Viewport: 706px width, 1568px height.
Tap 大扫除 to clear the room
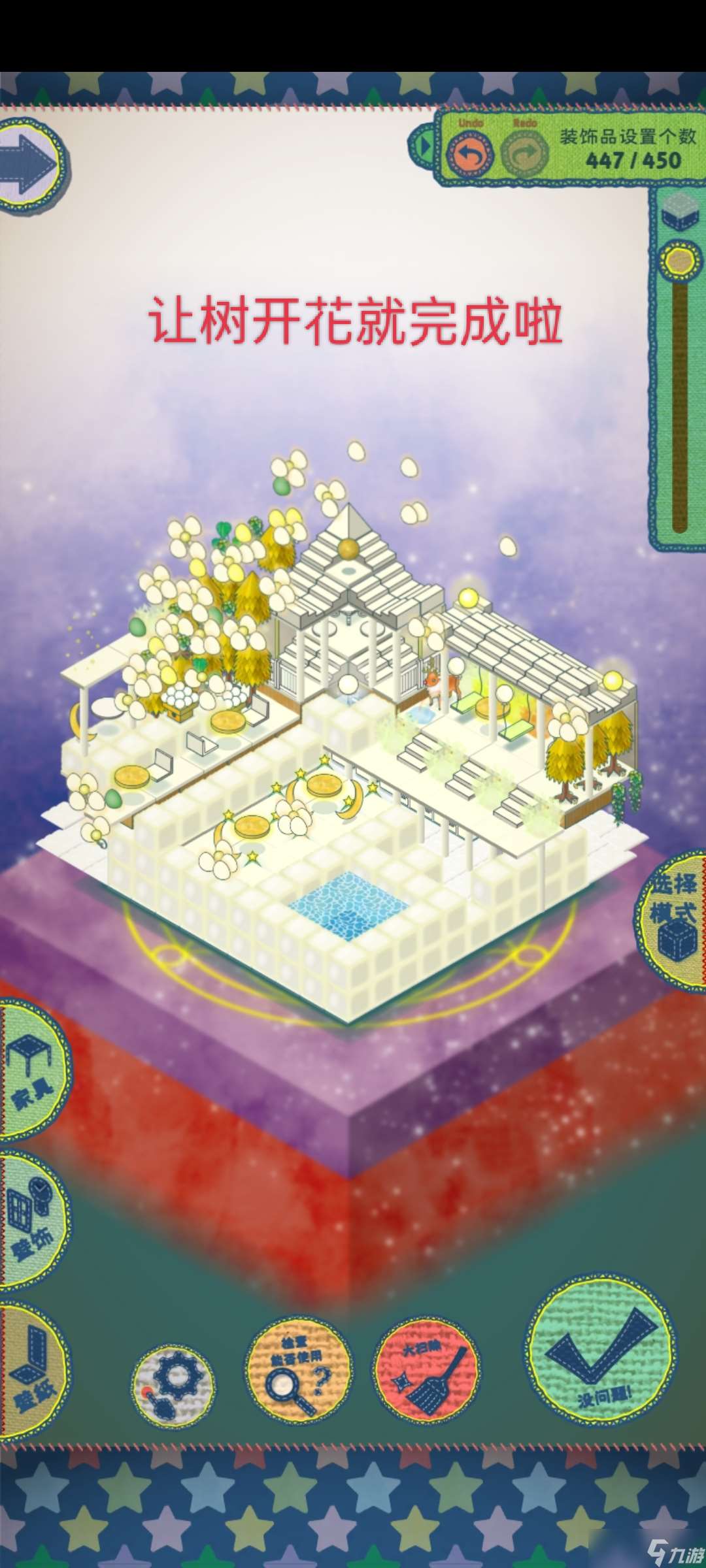coord(426,1370)
